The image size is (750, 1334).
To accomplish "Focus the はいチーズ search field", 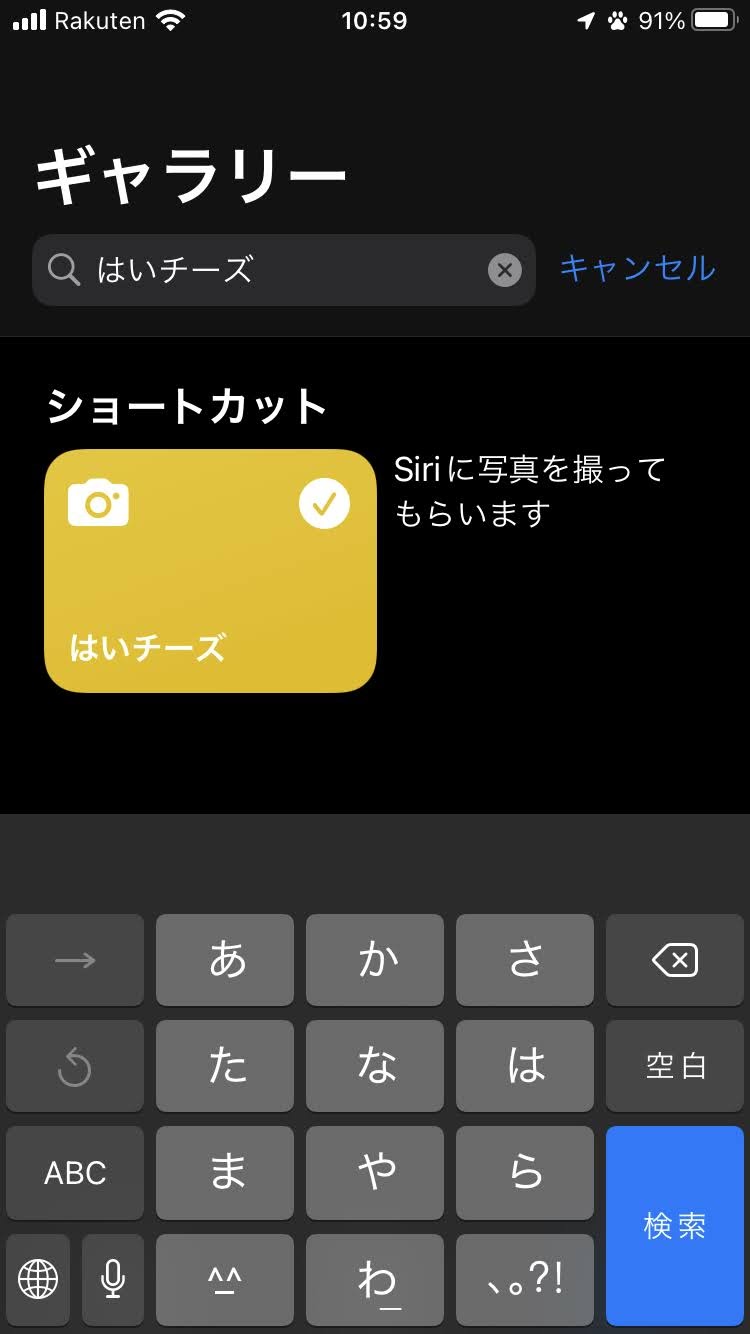I will click(x=284, y=270).
